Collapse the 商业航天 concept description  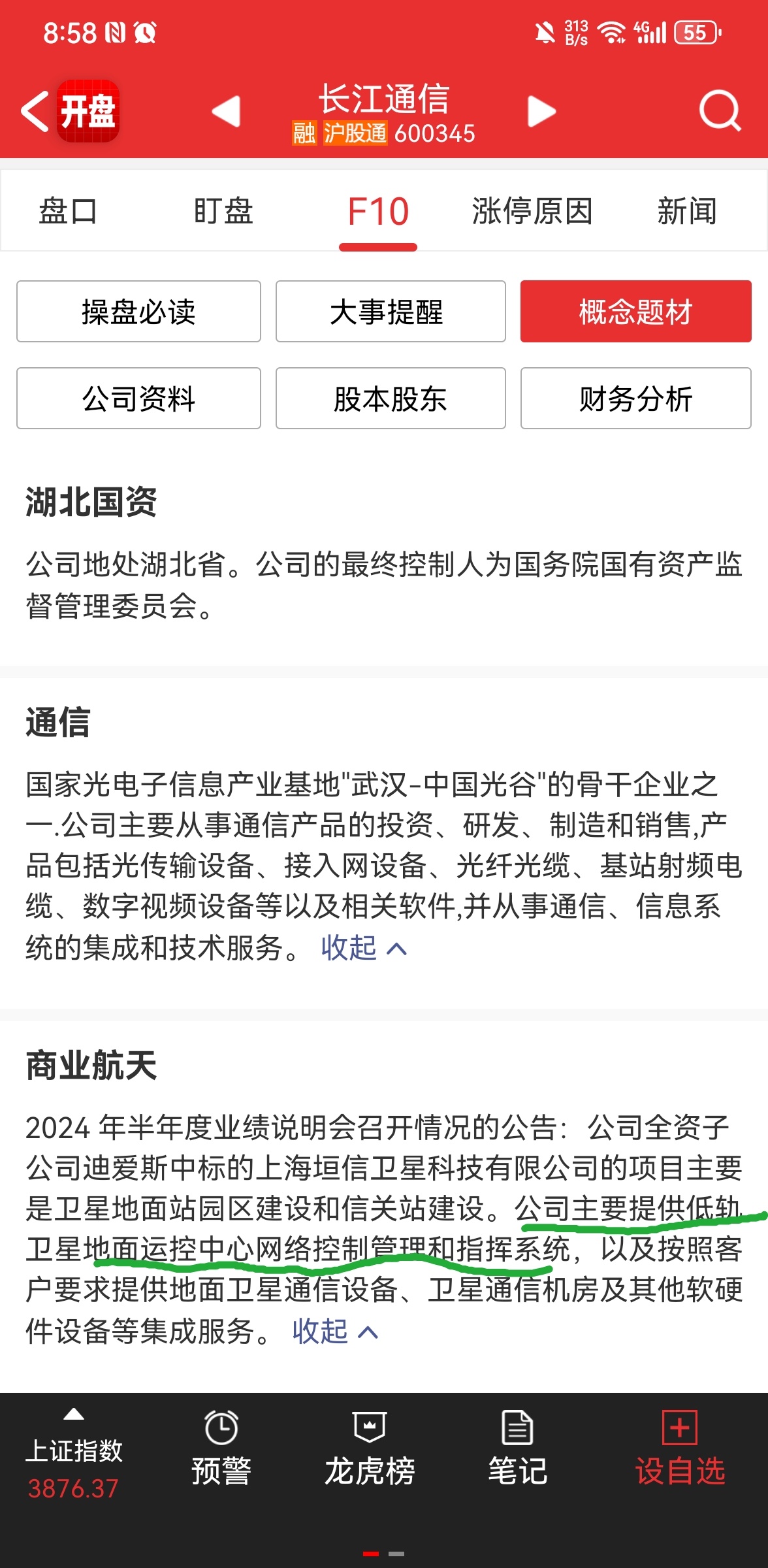point(334,1331)
